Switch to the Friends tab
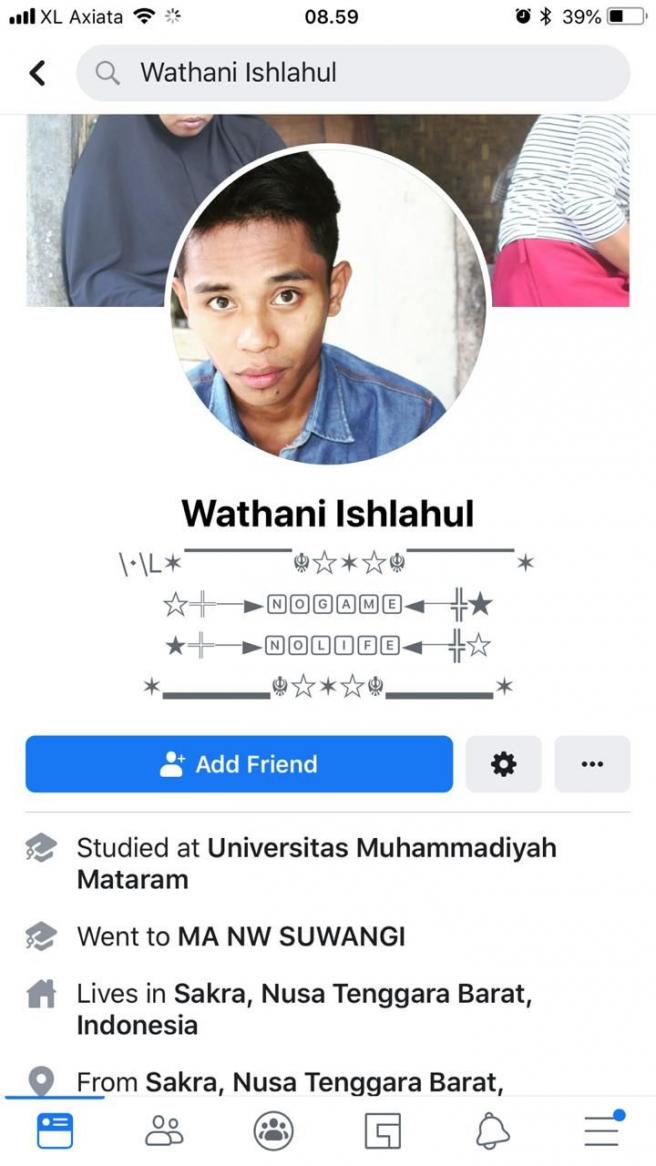Screen dimensions: 656x1166 (x=164, y=1131)
